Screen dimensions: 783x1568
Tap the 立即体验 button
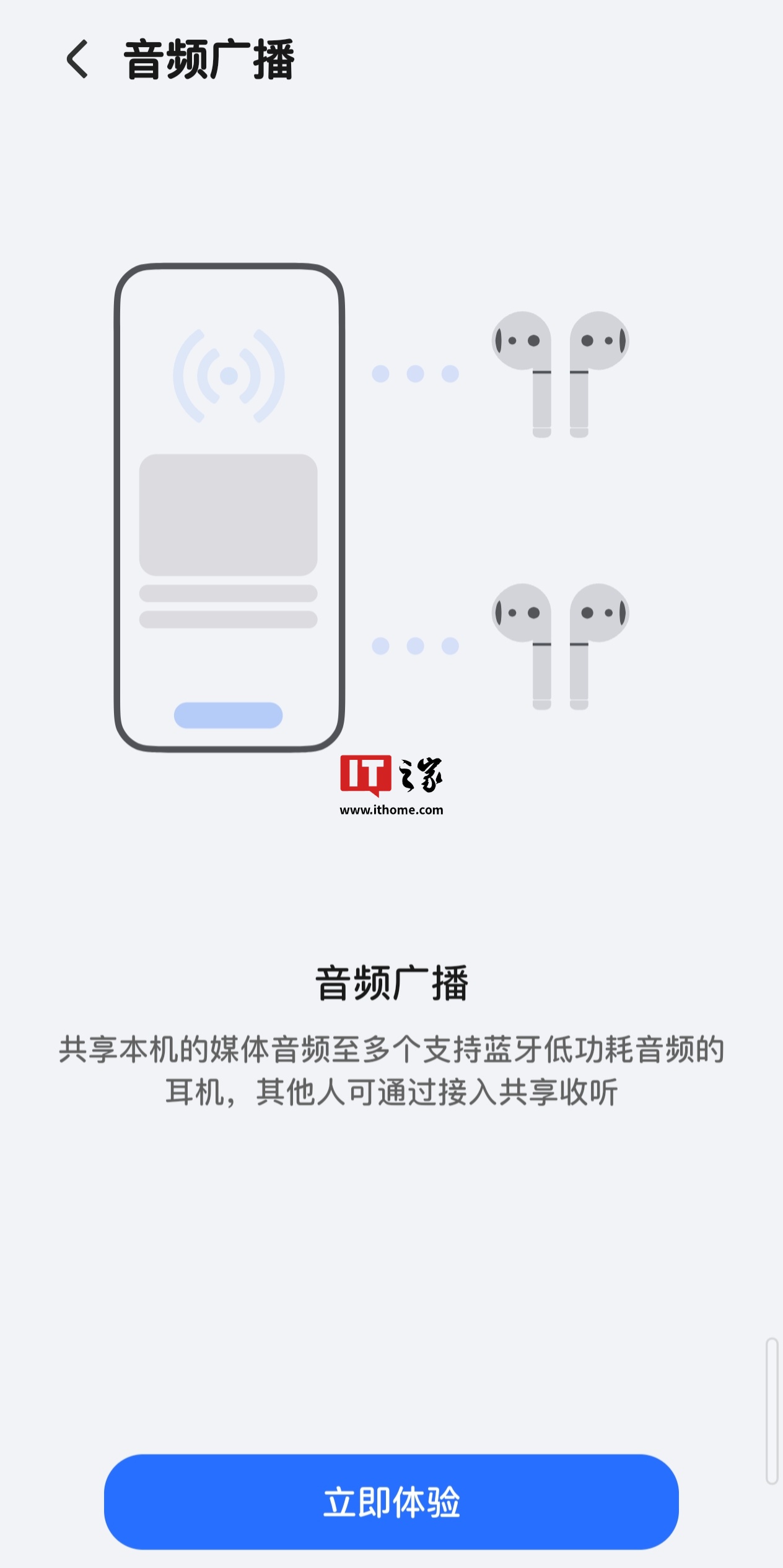pyautogui.click(x=391, y=1501)
